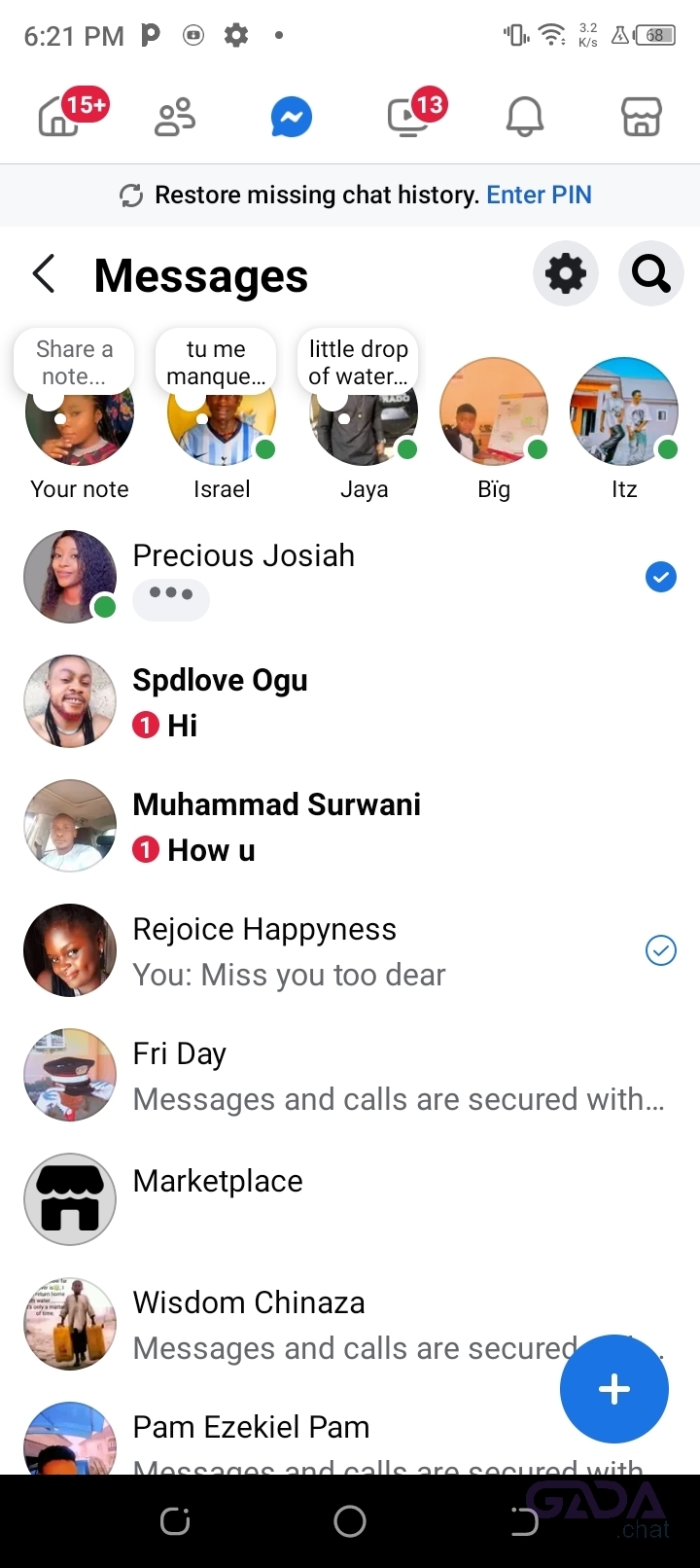Go back from Messages
700x1568 pixels.
44,274
